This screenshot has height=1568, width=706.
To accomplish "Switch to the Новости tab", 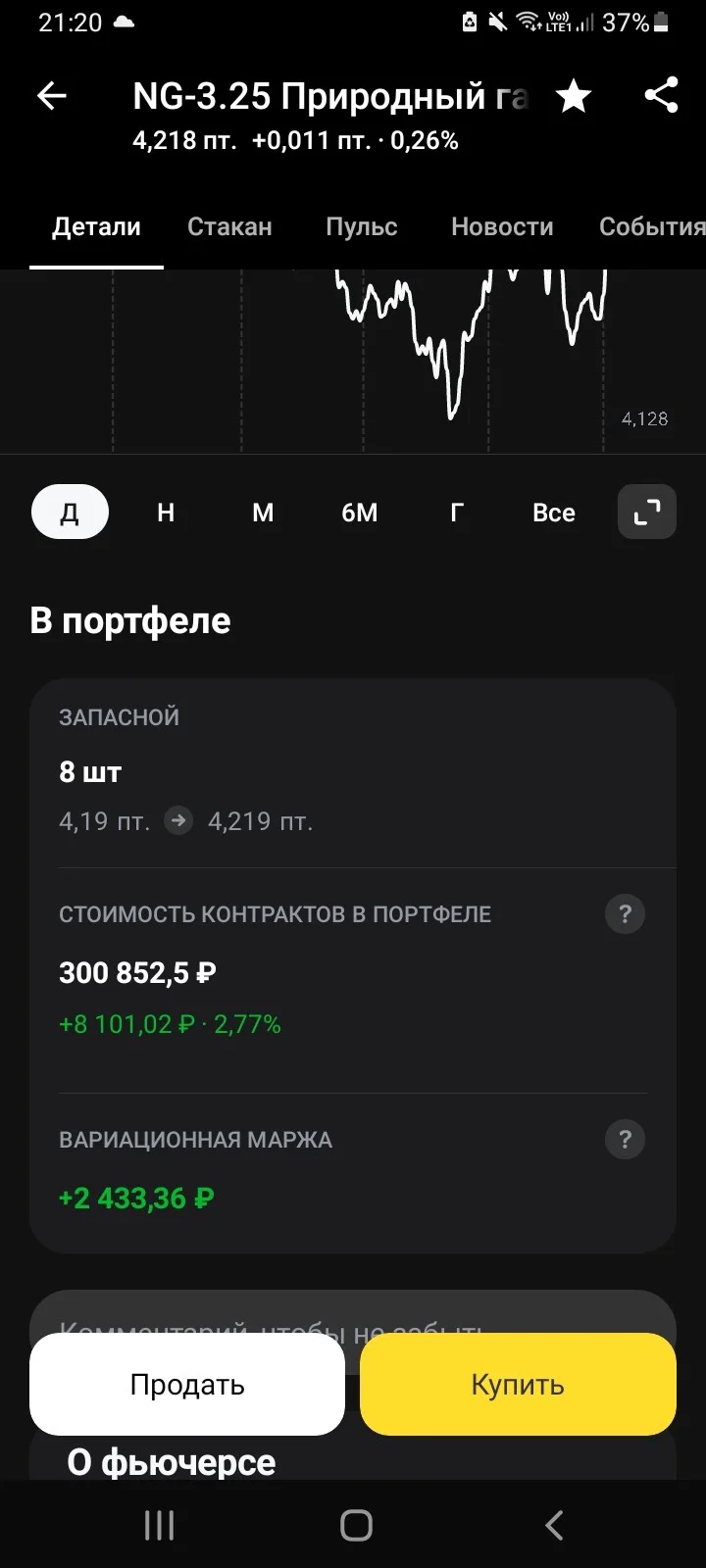I will [x=502, y=226].
